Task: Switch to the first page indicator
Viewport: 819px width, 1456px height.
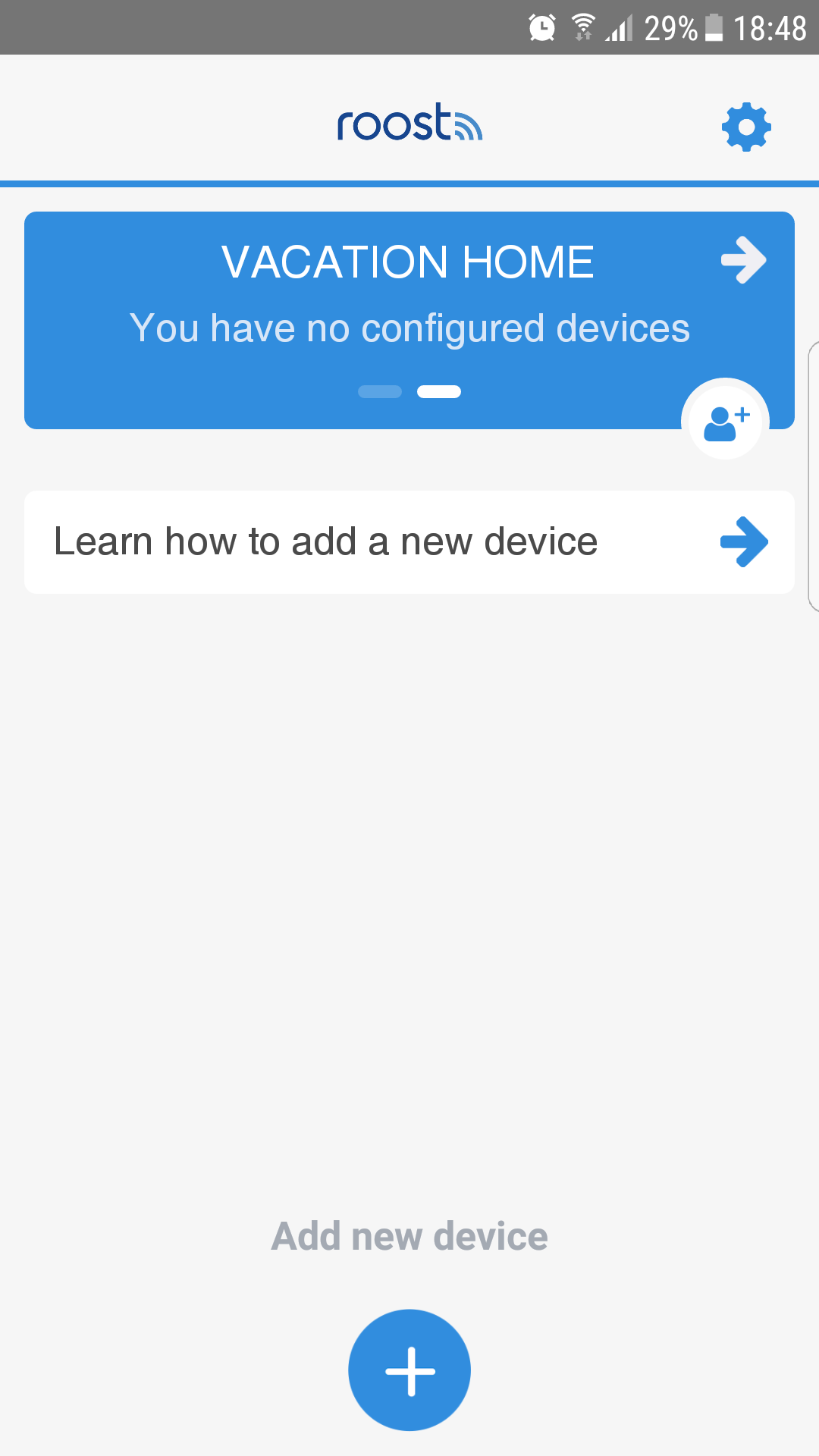Action: 380,391
